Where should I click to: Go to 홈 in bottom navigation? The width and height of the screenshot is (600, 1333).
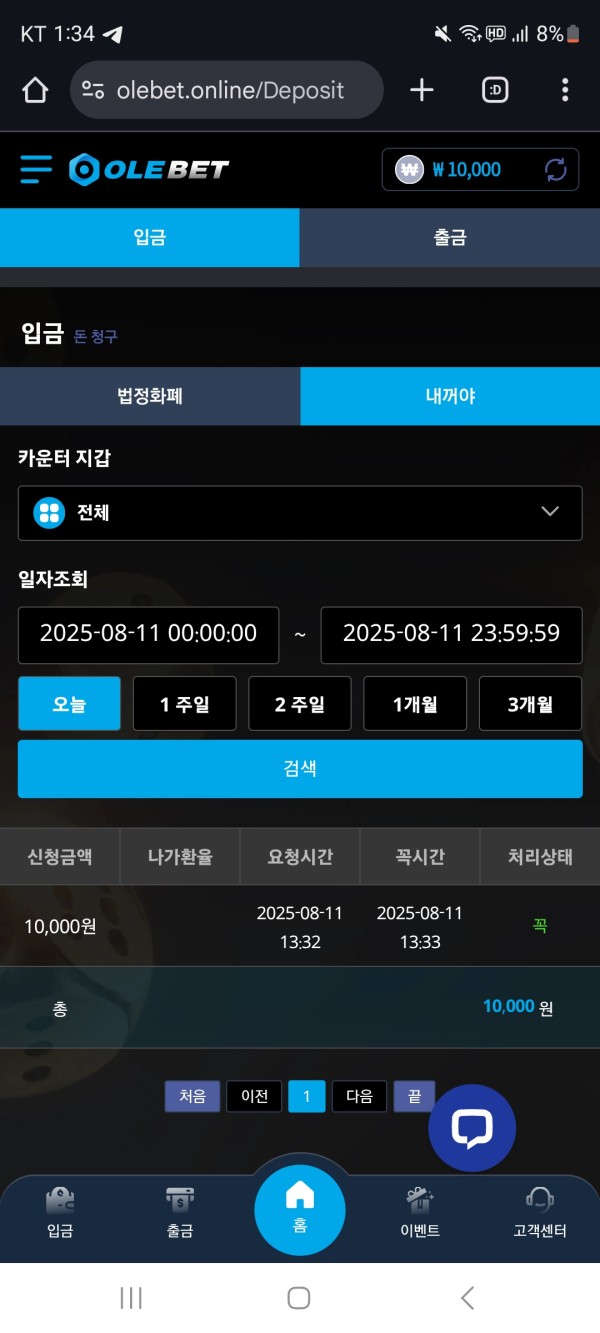click(x=300, y=1208)
